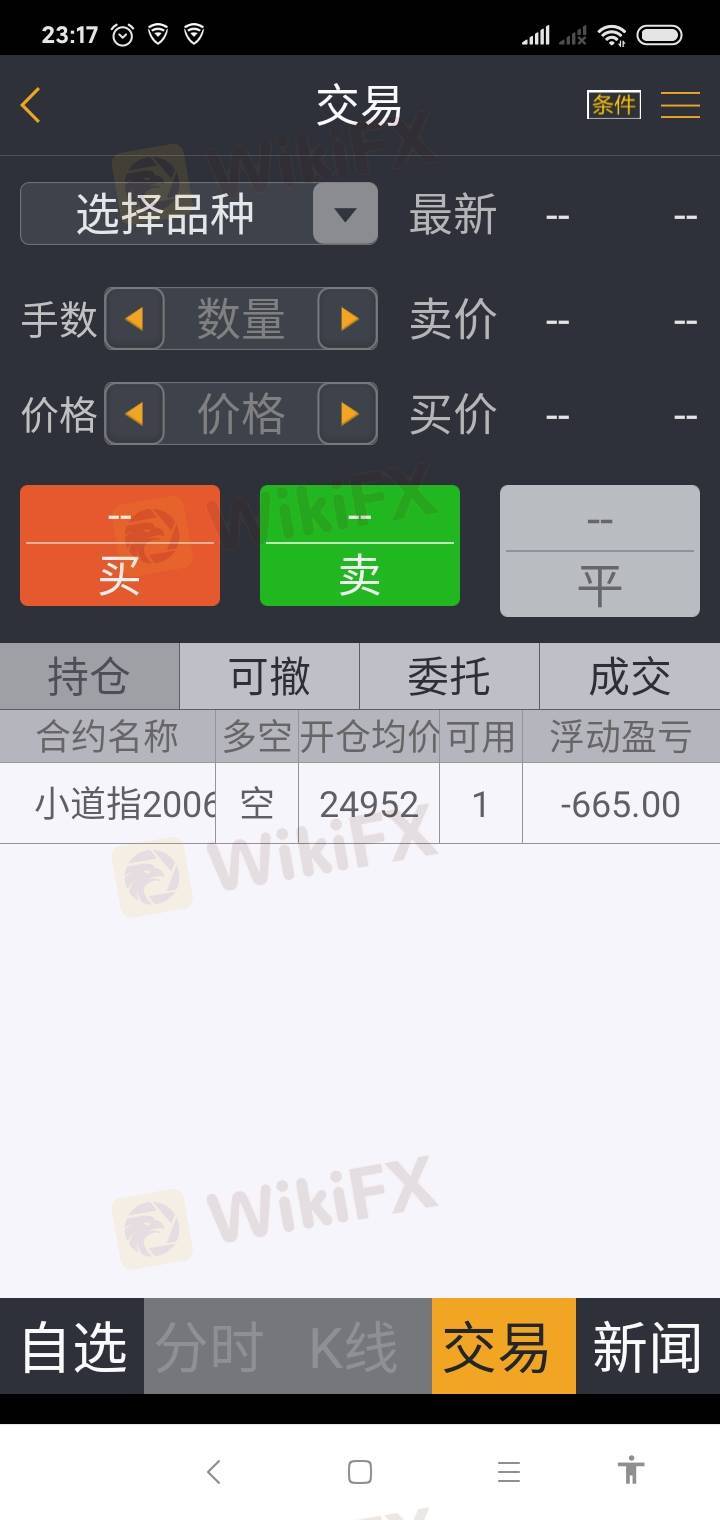Expand the 选择品种 dropdown

pos(345,214)
